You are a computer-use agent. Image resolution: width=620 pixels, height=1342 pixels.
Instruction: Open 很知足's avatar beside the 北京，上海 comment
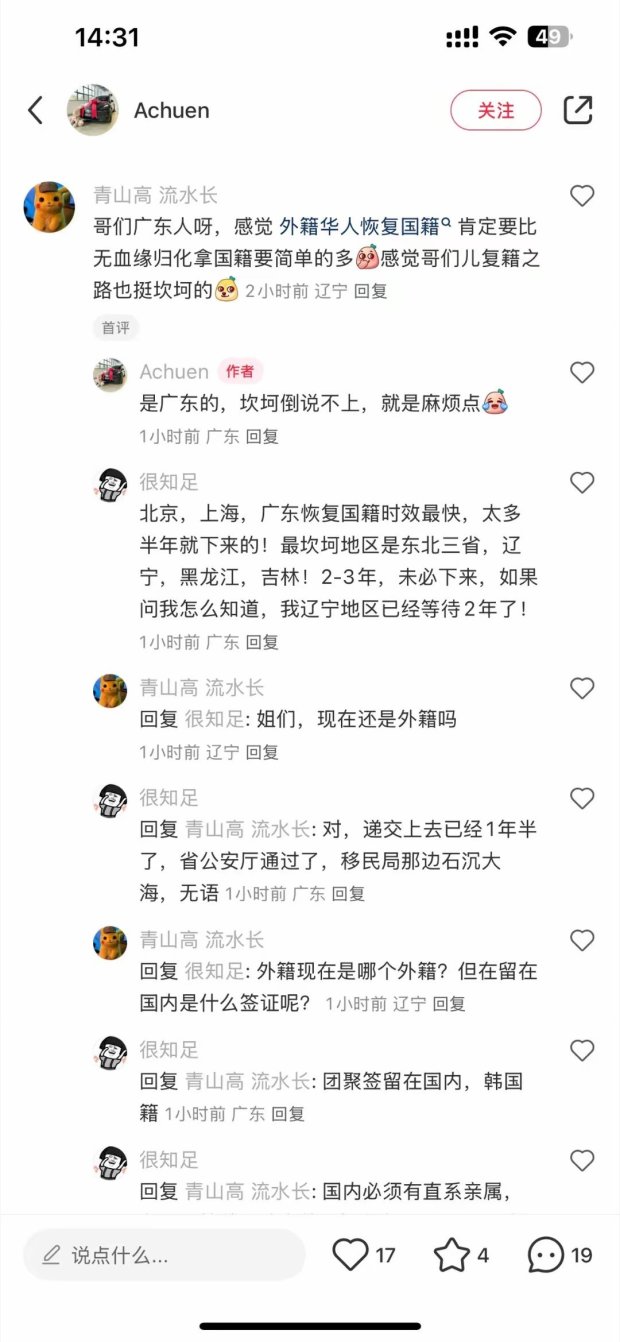pyautogui.click(x=110, y=485)
